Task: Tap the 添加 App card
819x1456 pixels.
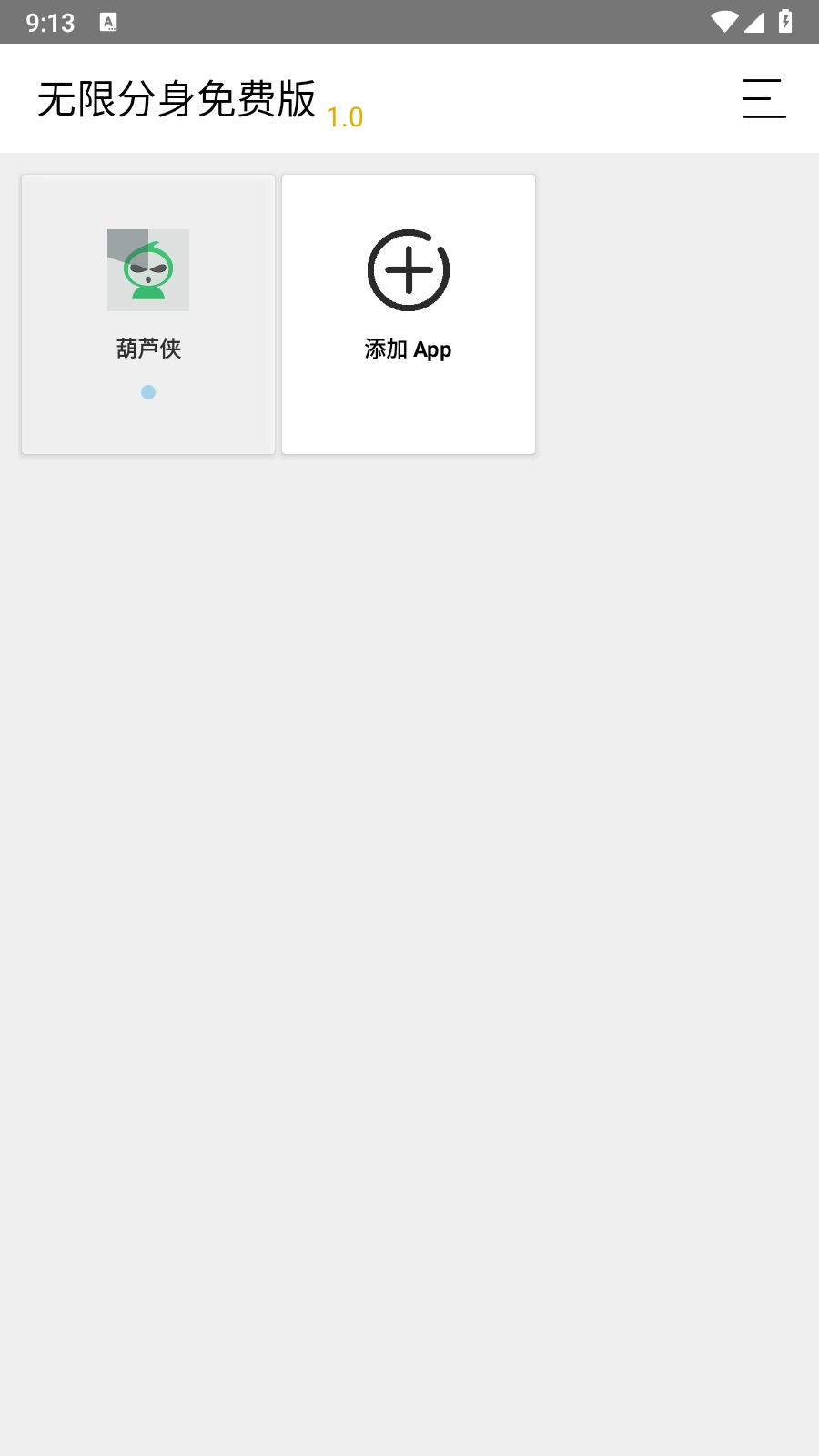Action: [409, 314]
